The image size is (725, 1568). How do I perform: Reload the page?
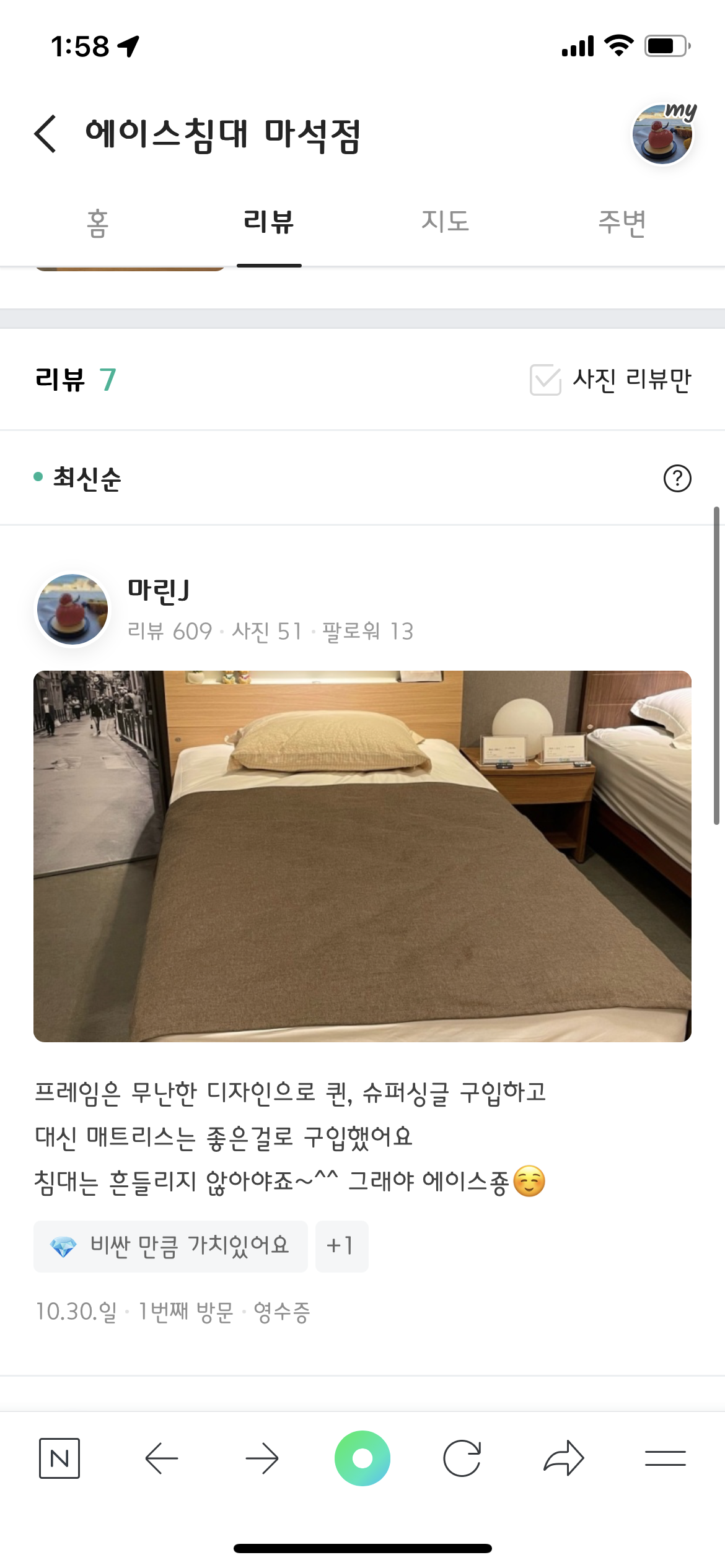tap(462, 1458)
